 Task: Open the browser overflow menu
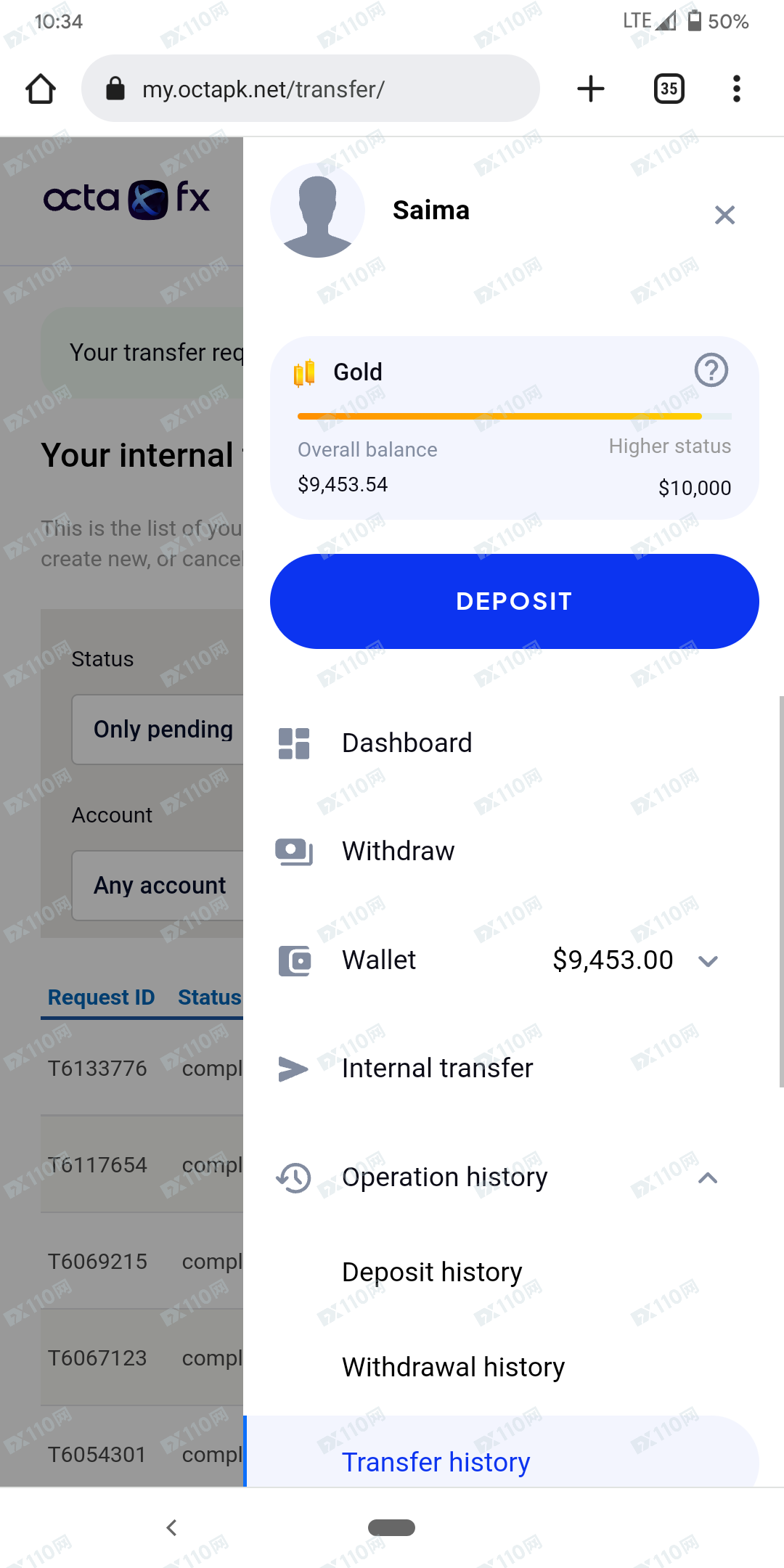pyautogui.click(x=737, y=89)
